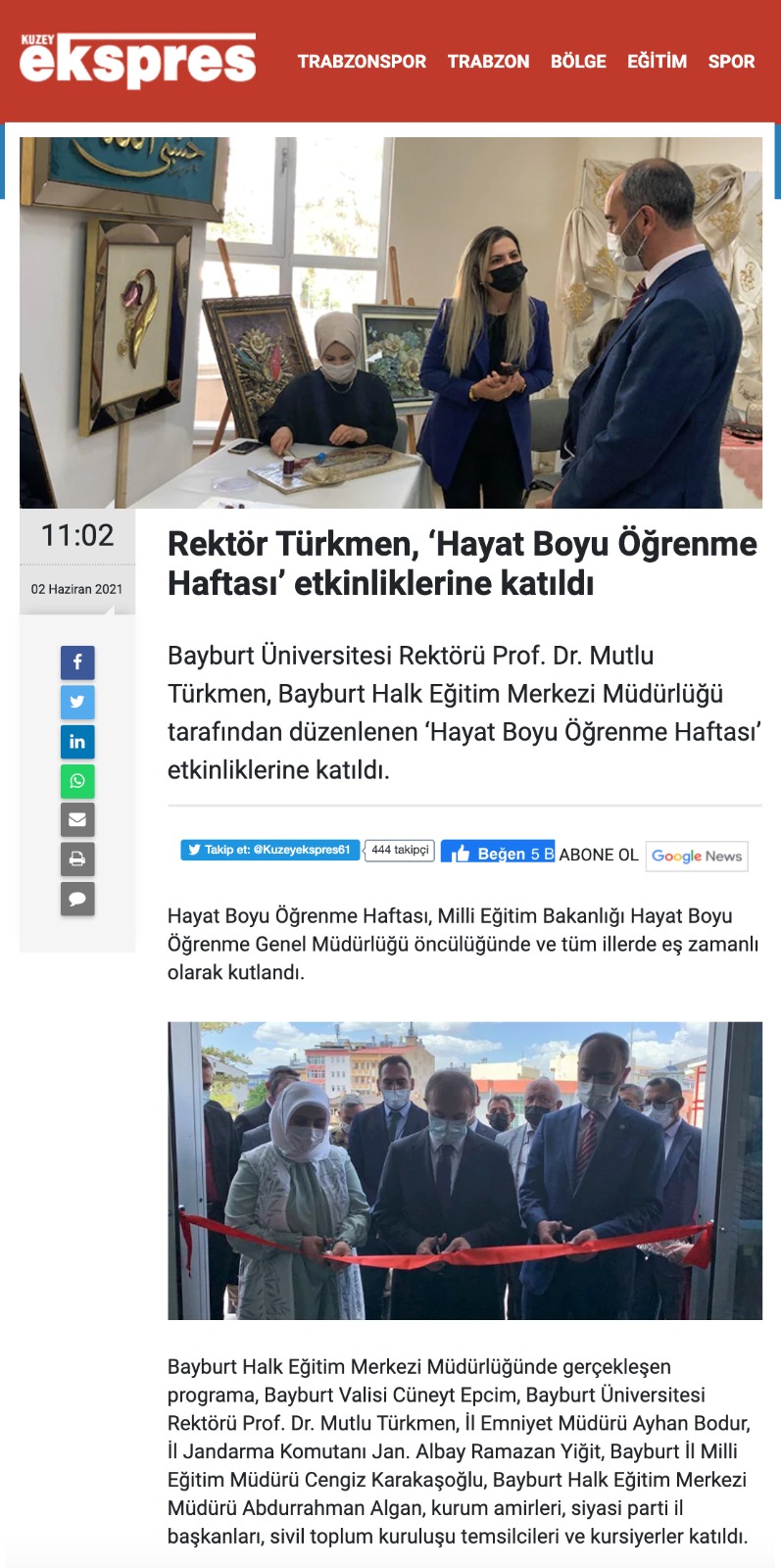Jump to comments with the speech bubble icon
This screenshot has width=781, height=1568.
(x=77, y=899)
